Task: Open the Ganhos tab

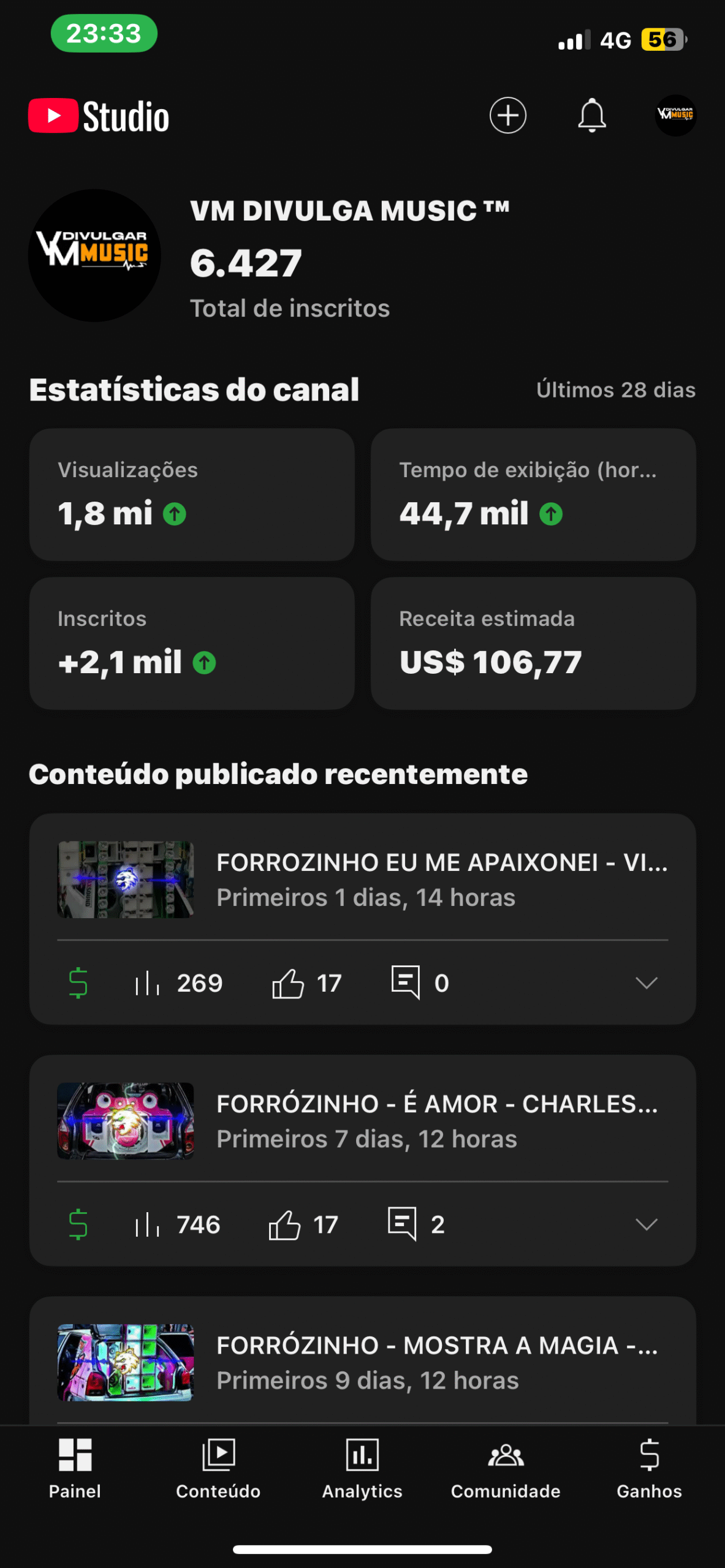Action: click(x=649, y=1468)
